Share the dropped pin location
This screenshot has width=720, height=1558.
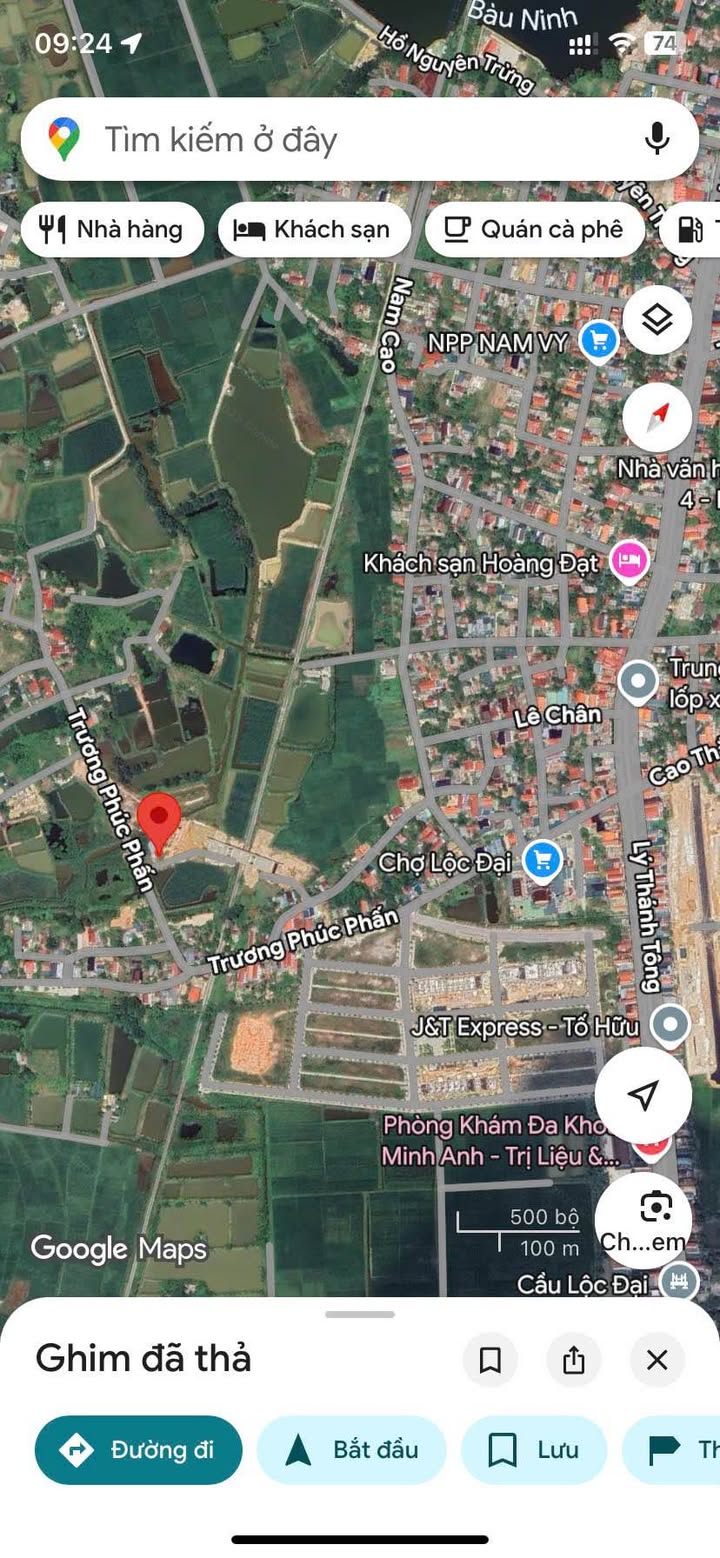coord(573,1360)
